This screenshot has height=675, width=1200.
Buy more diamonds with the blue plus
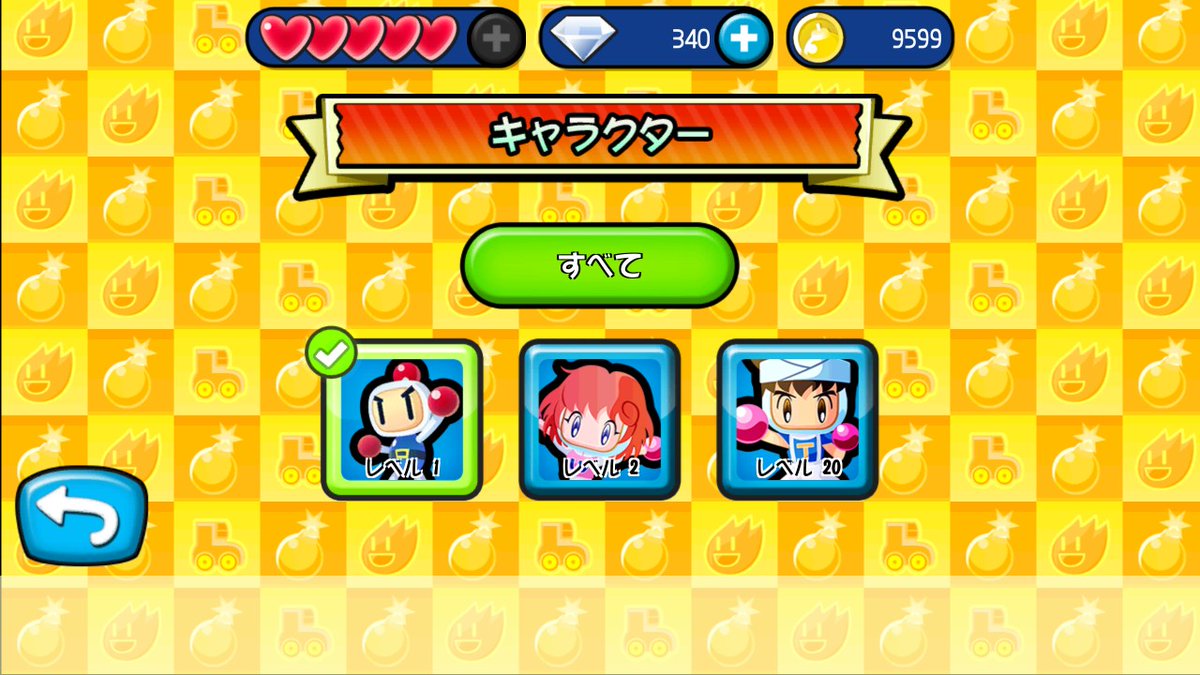point(743,38)
